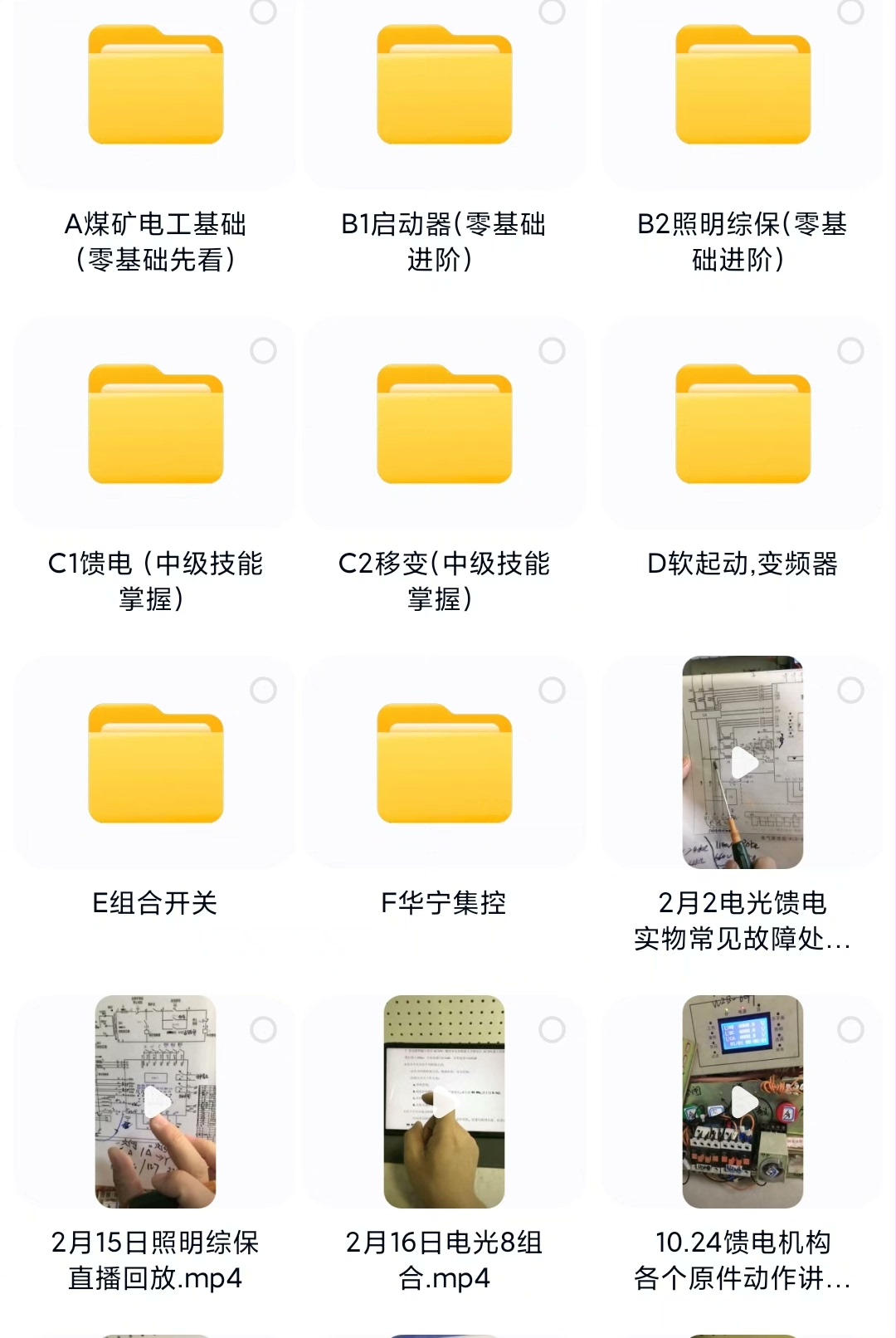
Task: Select the C1馈电 folder checkbox
Action: click(x=264, y=351)
